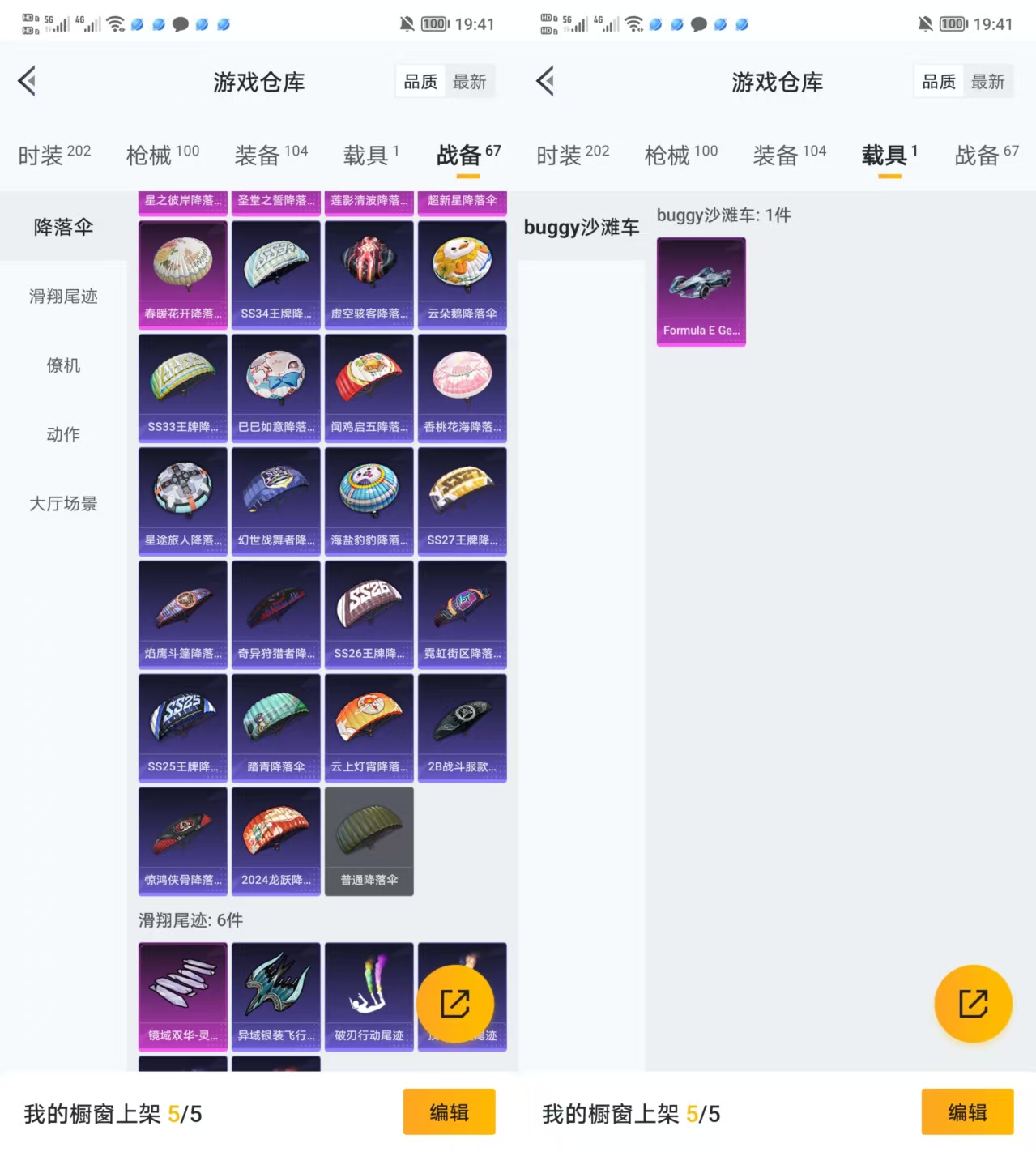Open the 2B战斗服款 parachute tile
The image size is (1036, 1152).
[x=463, y=727]
